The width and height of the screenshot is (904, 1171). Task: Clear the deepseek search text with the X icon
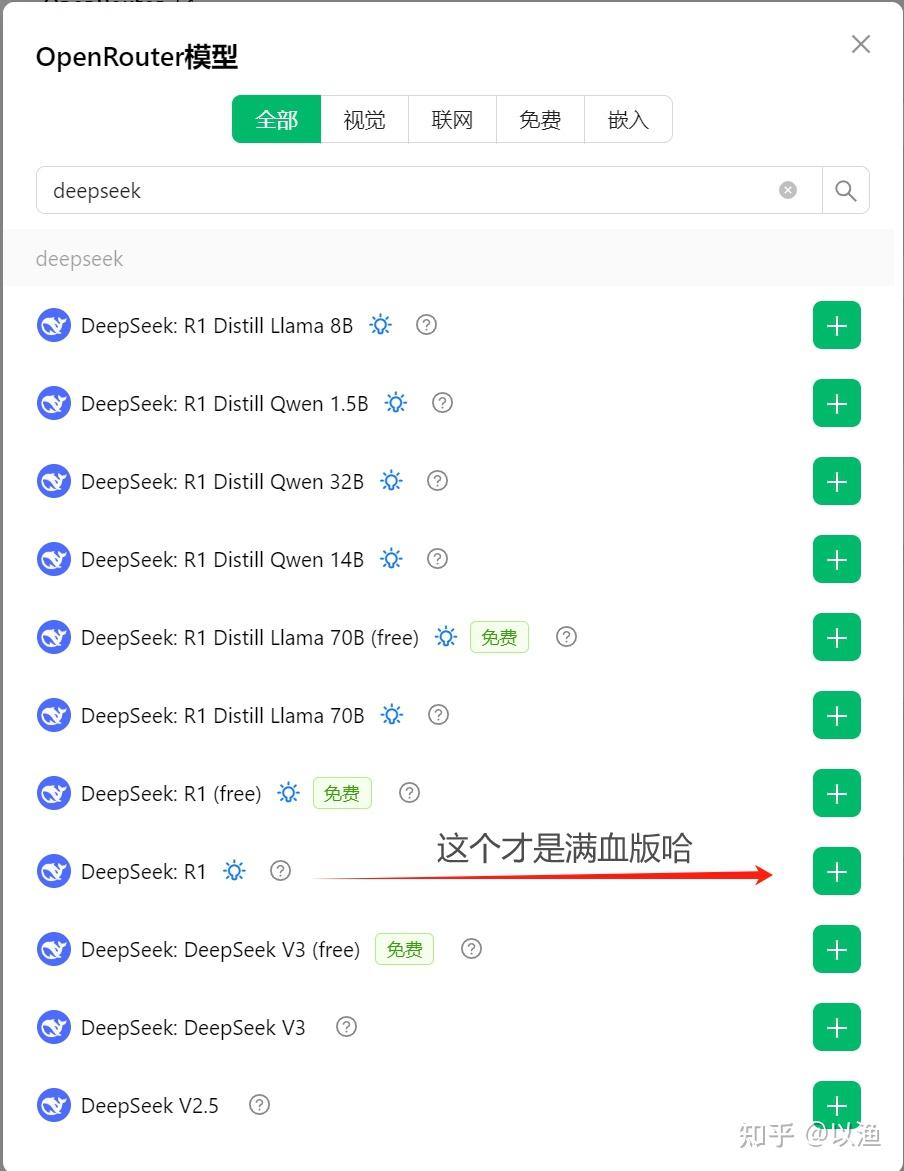coord(788,190)
